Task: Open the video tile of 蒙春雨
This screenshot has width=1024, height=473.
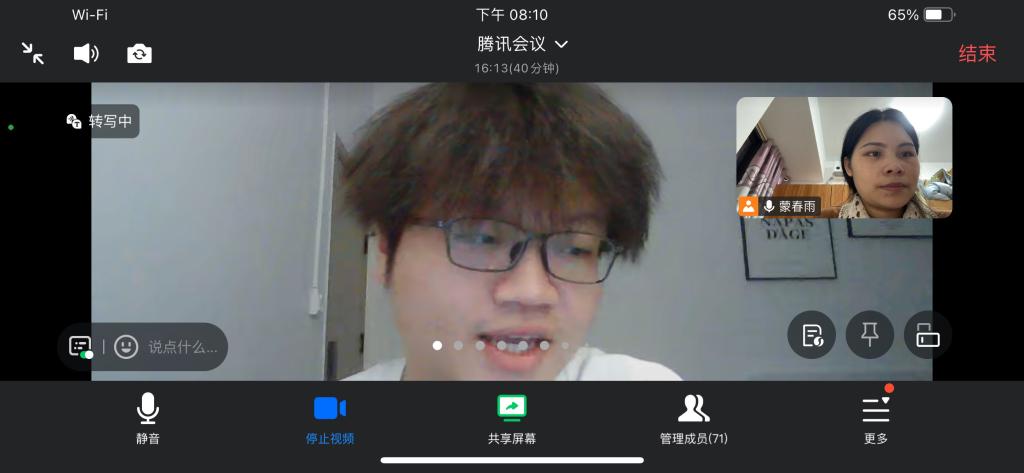Action: point(844,157)
